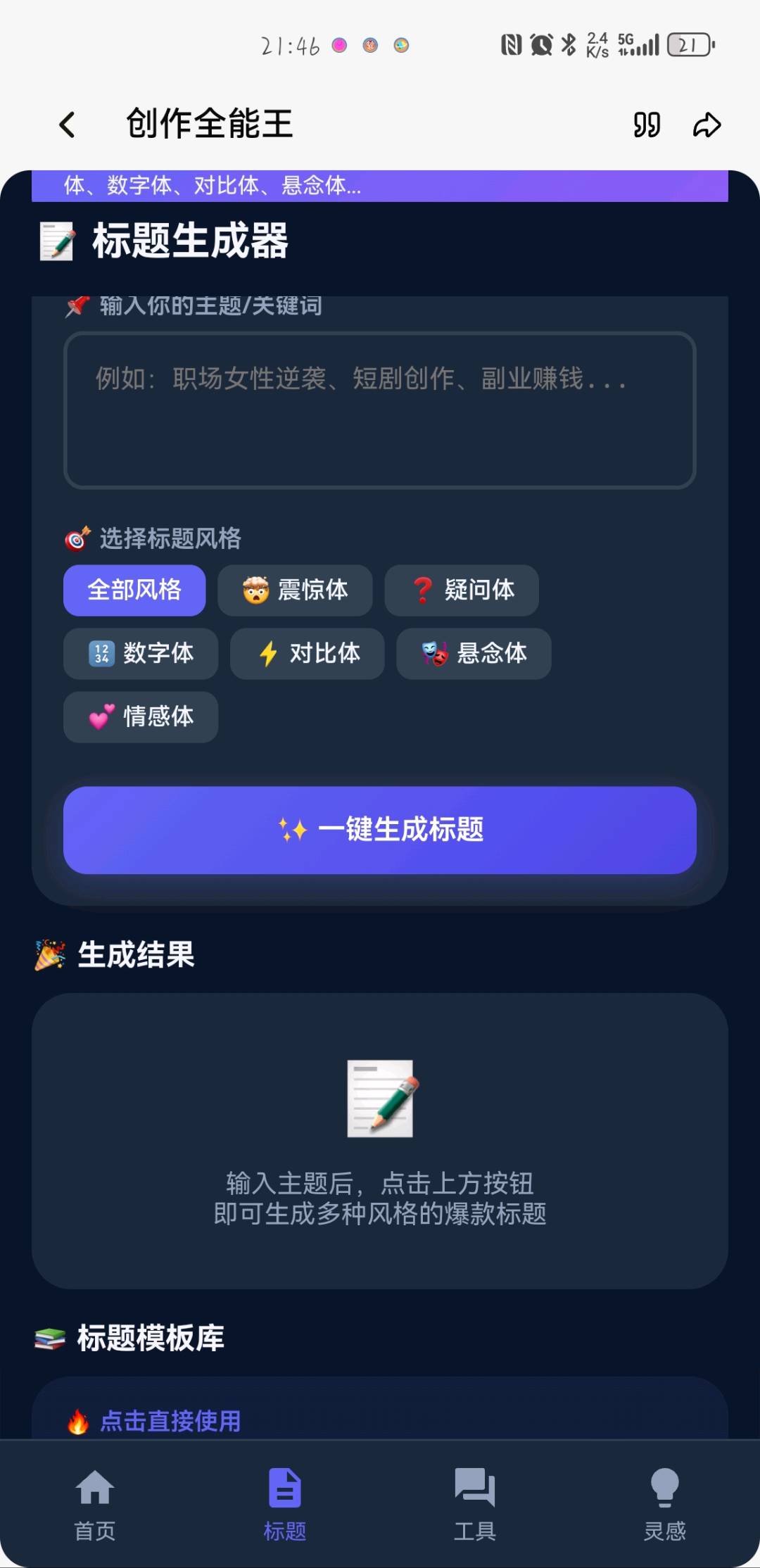The height and width of the screenshot is (1568, 760).
Task: Activate the 情感体 emotional style option
Action: tap(140, 716)
